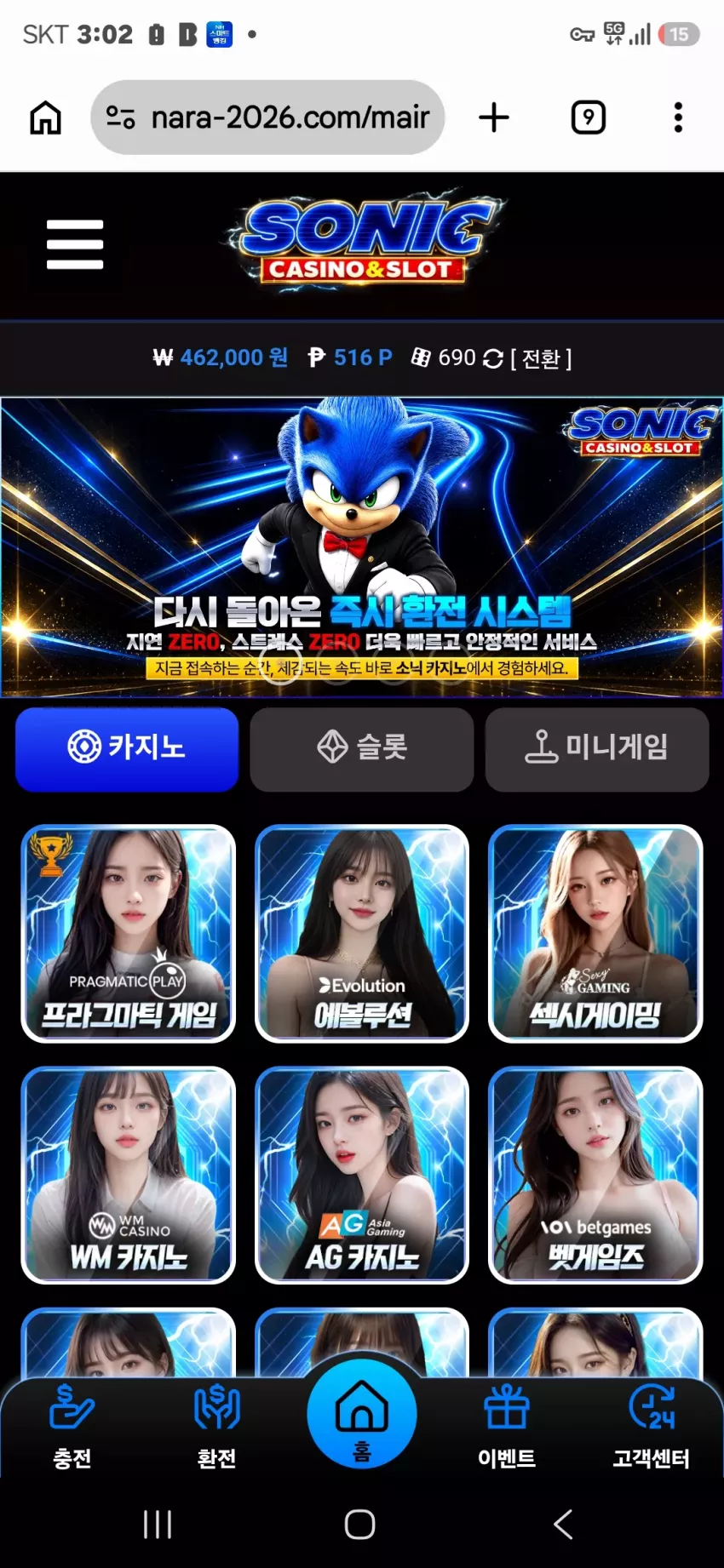Tap the 전환 convert link

541,358
